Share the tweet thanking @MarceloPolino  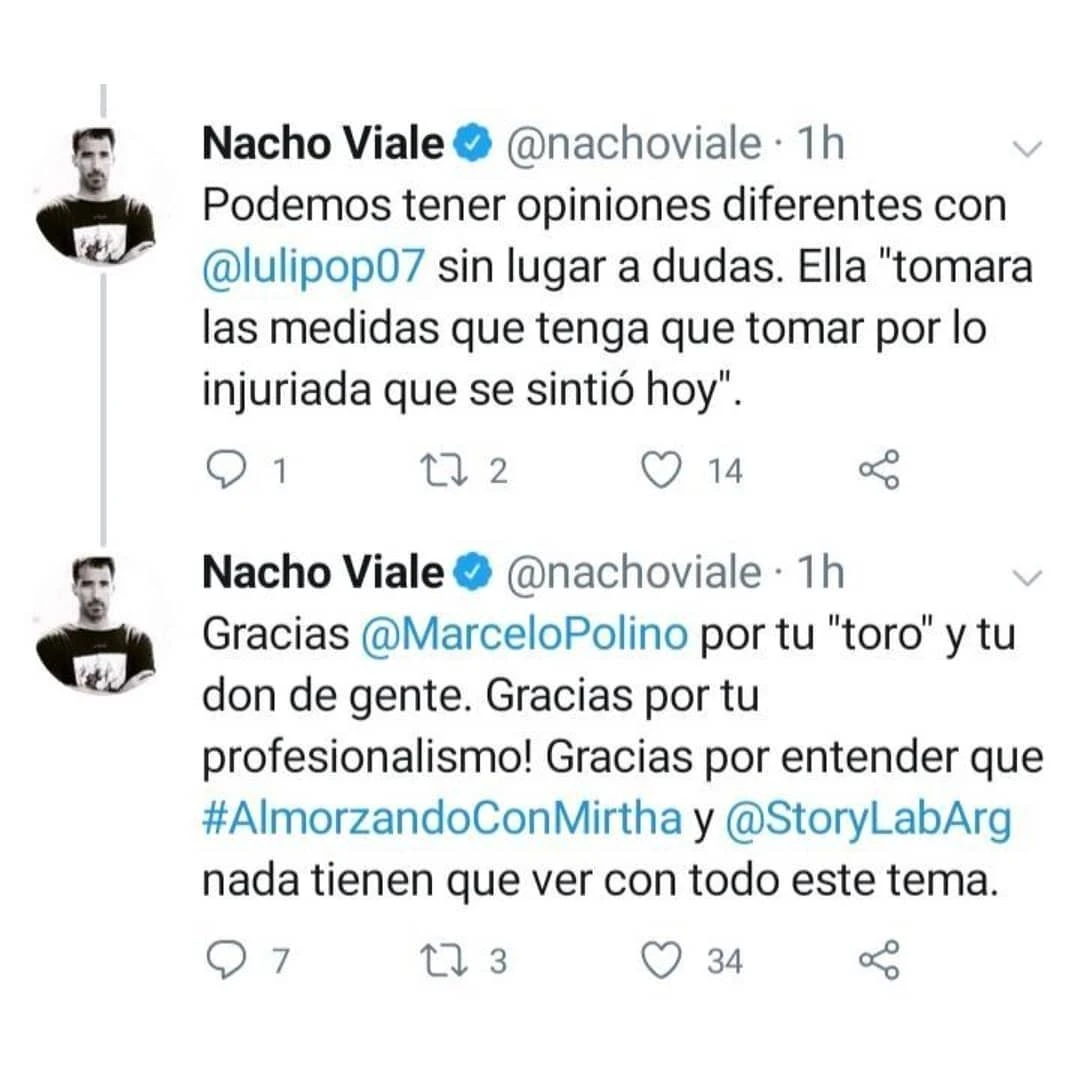879,961
